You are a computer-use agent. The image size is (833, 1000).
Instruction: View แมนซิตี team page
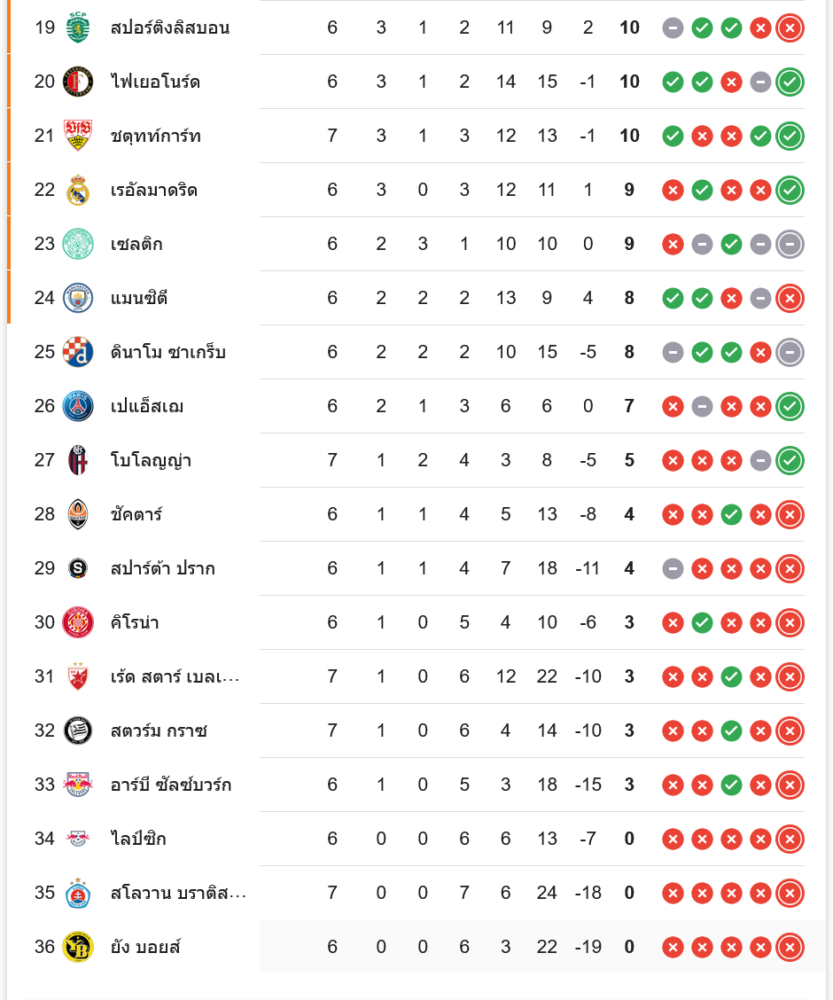(x=139, y=298)
